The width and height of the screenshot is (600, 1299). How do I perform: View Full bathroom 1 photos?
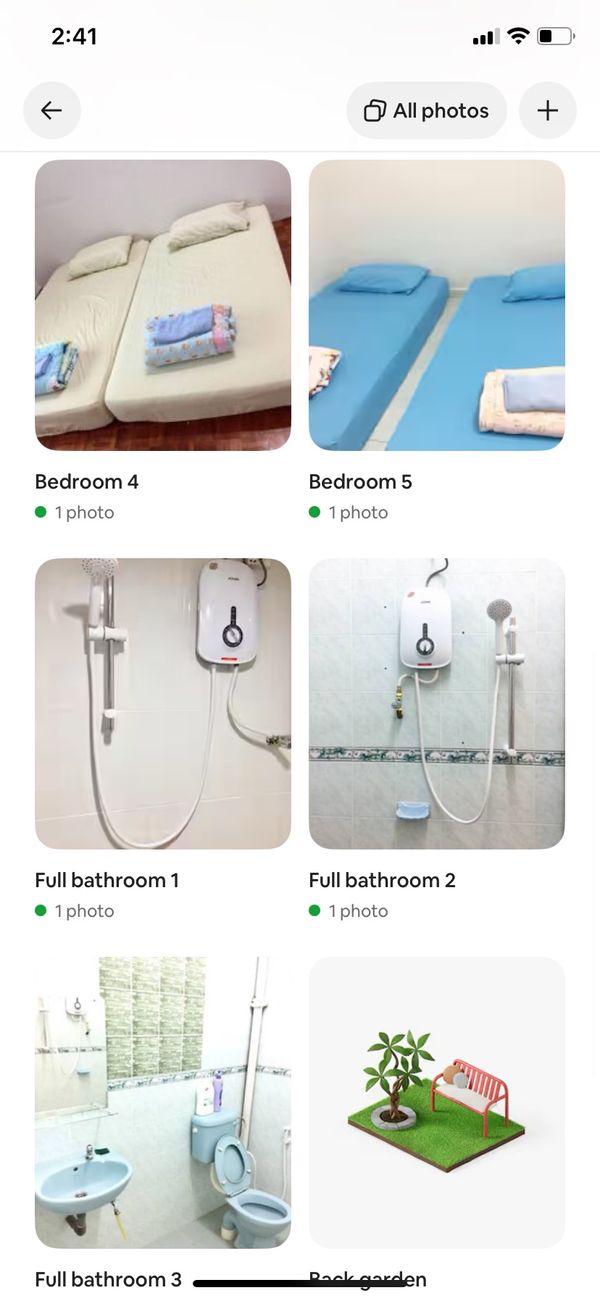click(163, 703)
